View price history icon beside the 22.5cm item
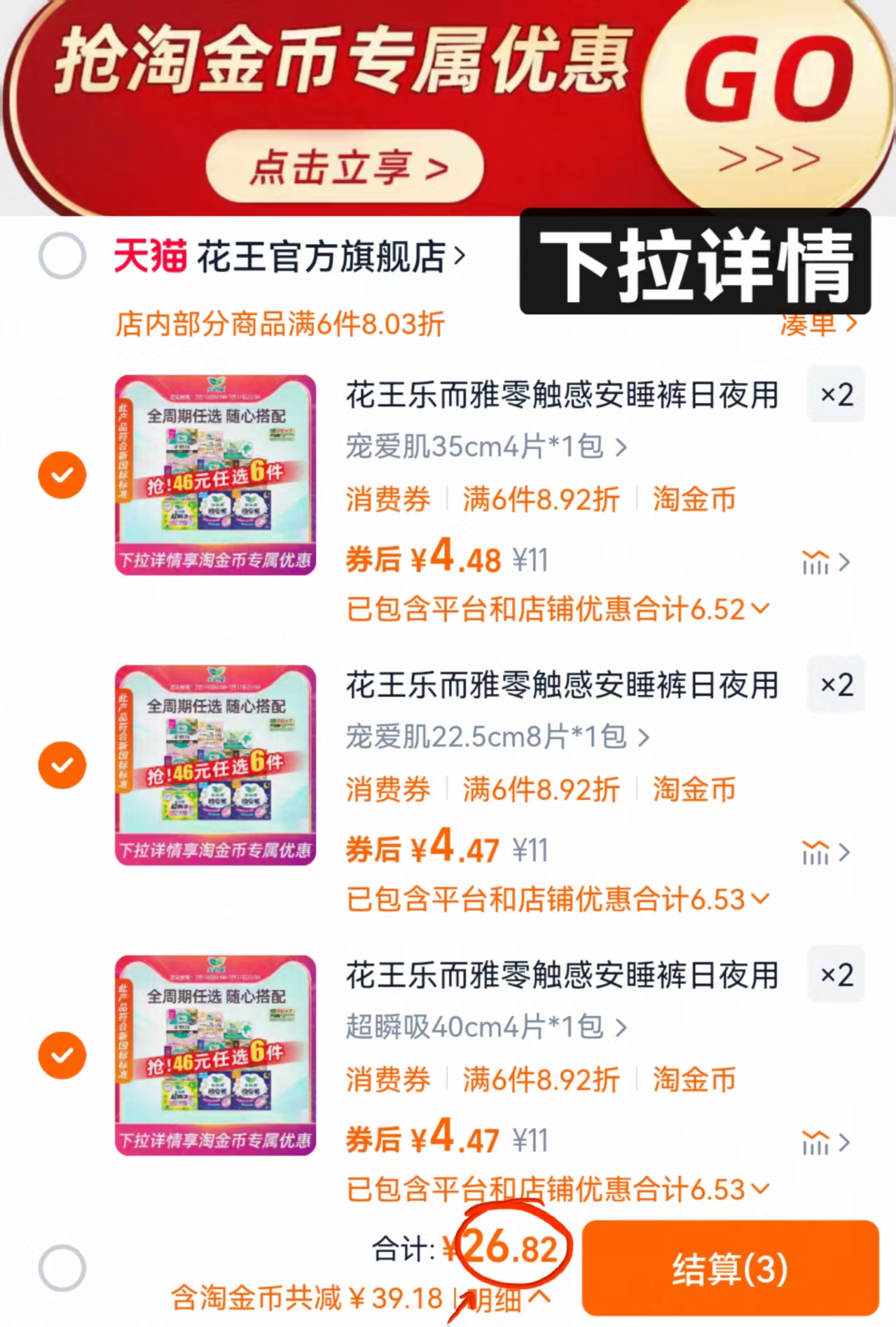The image size is (896, 1327). point(817,851)
